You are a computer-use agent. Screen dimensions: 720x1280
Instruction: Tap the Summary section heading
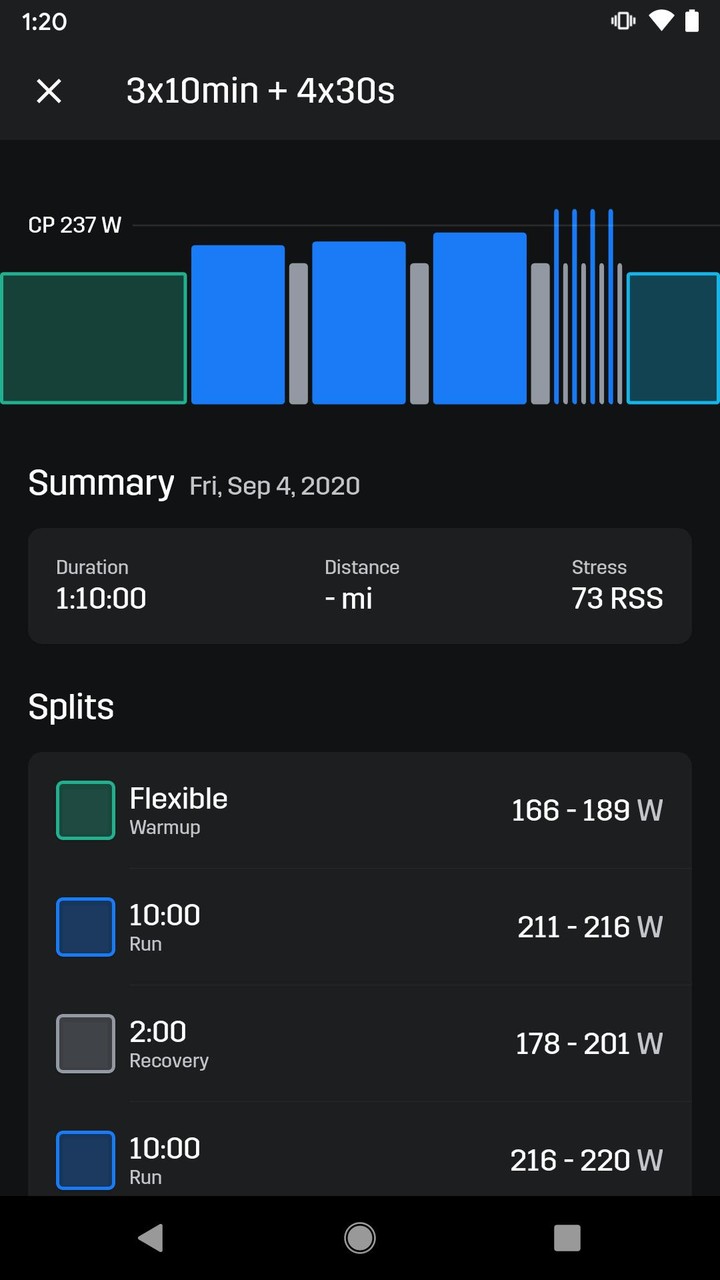pos(100,483)
